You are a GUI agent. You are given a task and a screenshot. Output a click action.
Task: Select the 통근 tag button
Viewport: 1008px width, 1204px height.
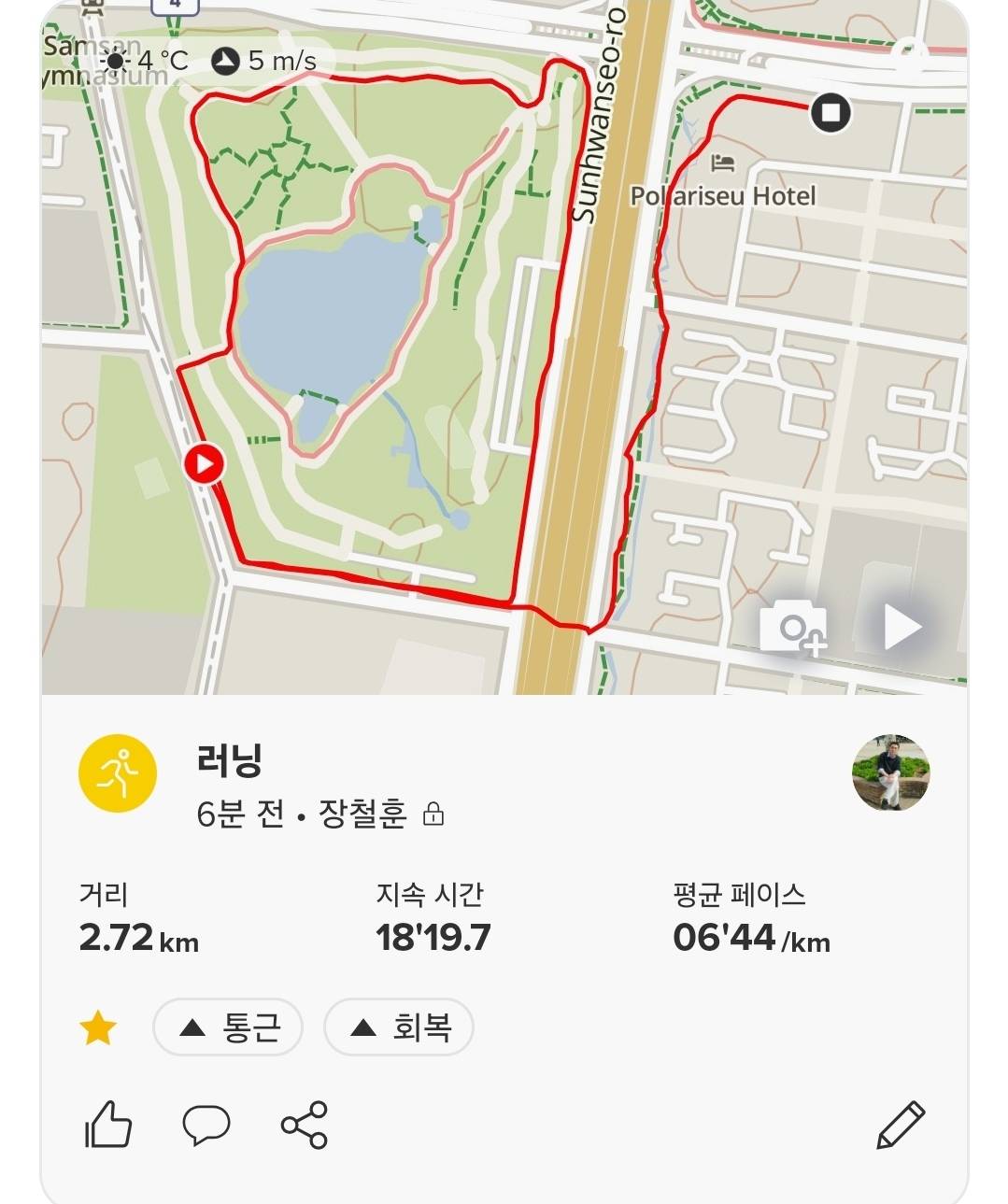tap(227, 1027)
